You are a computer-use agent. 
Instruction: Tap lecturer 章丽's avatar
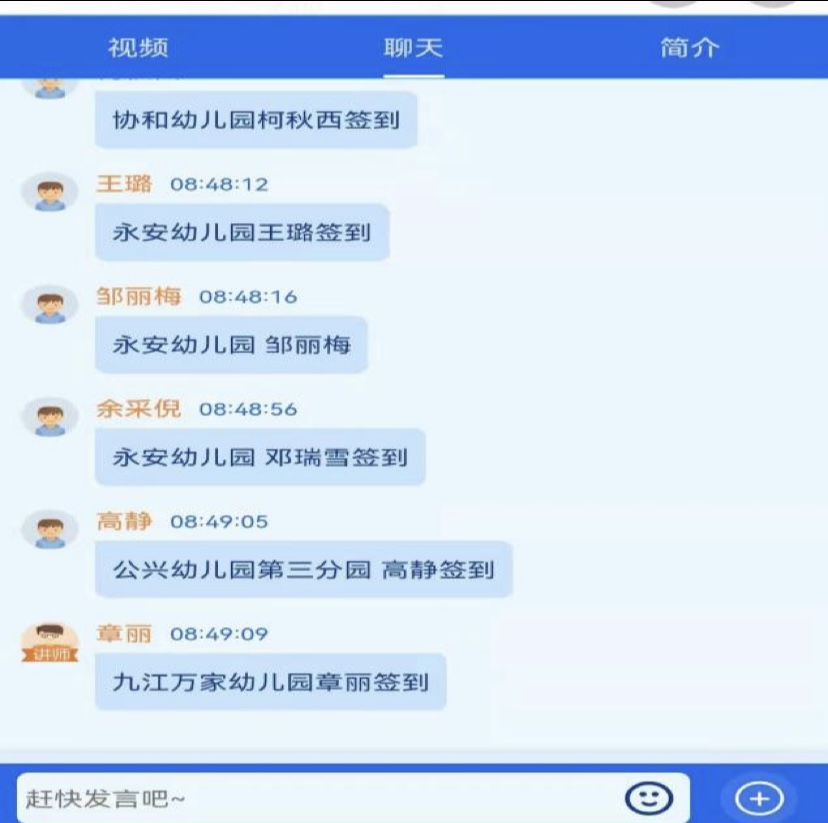pyautogui.click(x=50, y=642)
